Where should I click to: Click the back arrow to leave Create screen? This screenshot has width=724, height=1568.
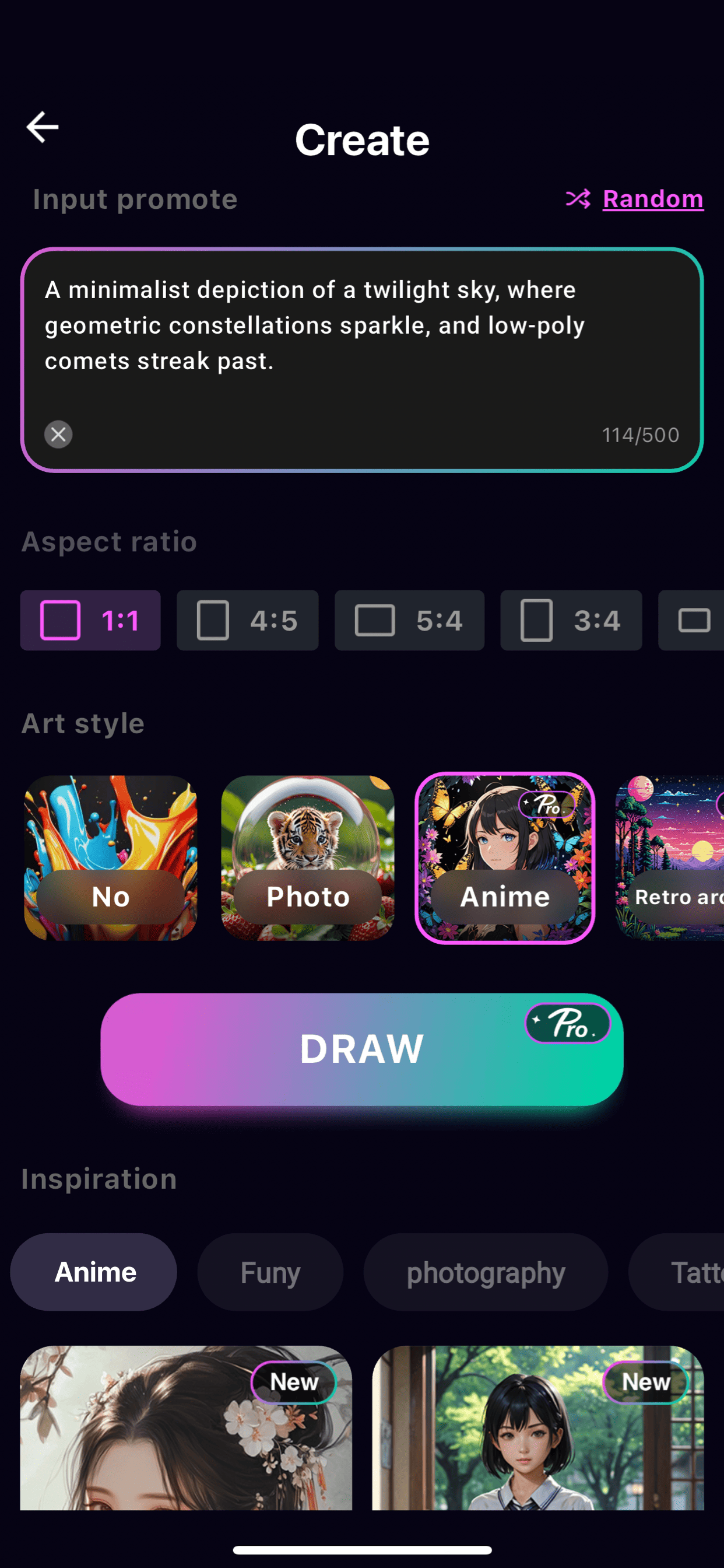point(41,127)
